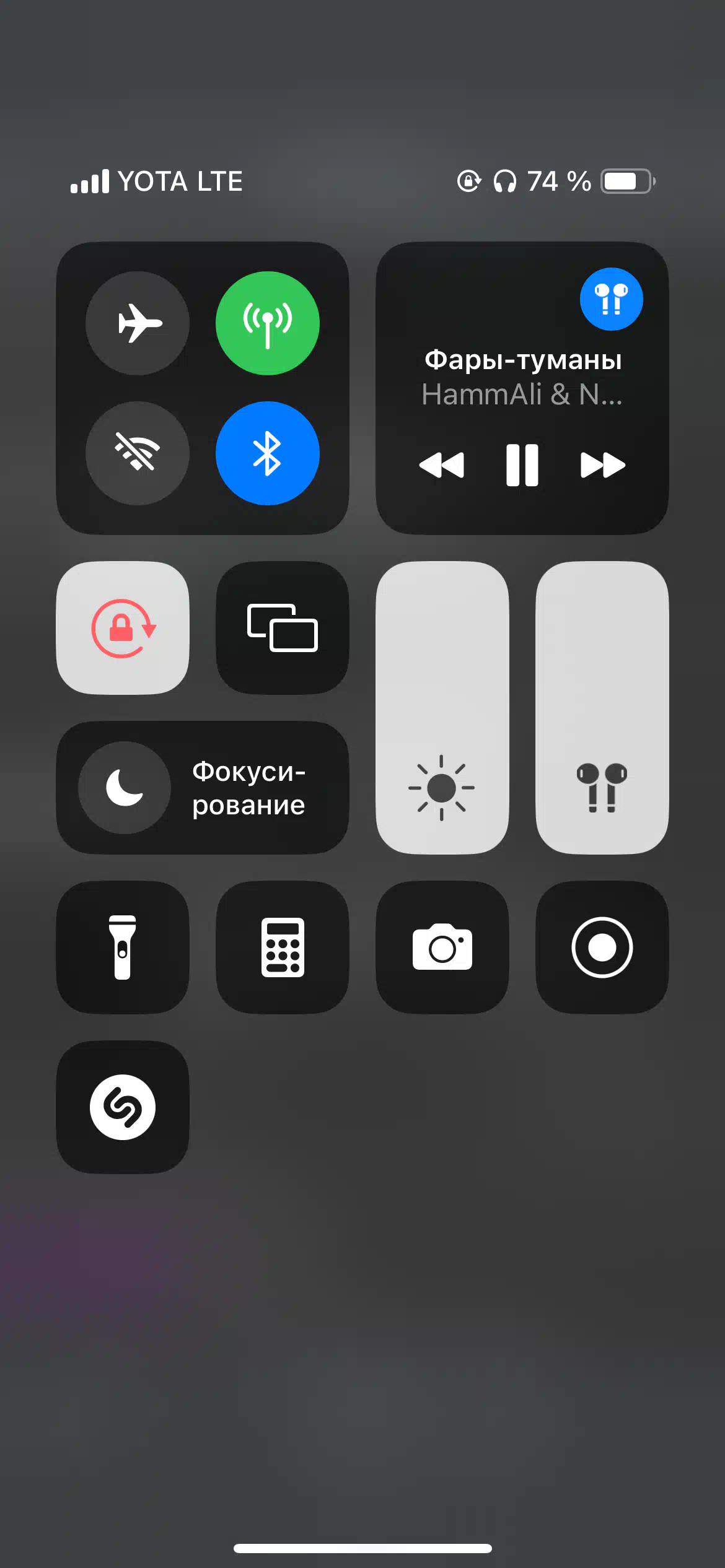Viewport: 725px width, 1568px height.
Task: Open AirPods audio output picker
Action: tap(612, 299)
